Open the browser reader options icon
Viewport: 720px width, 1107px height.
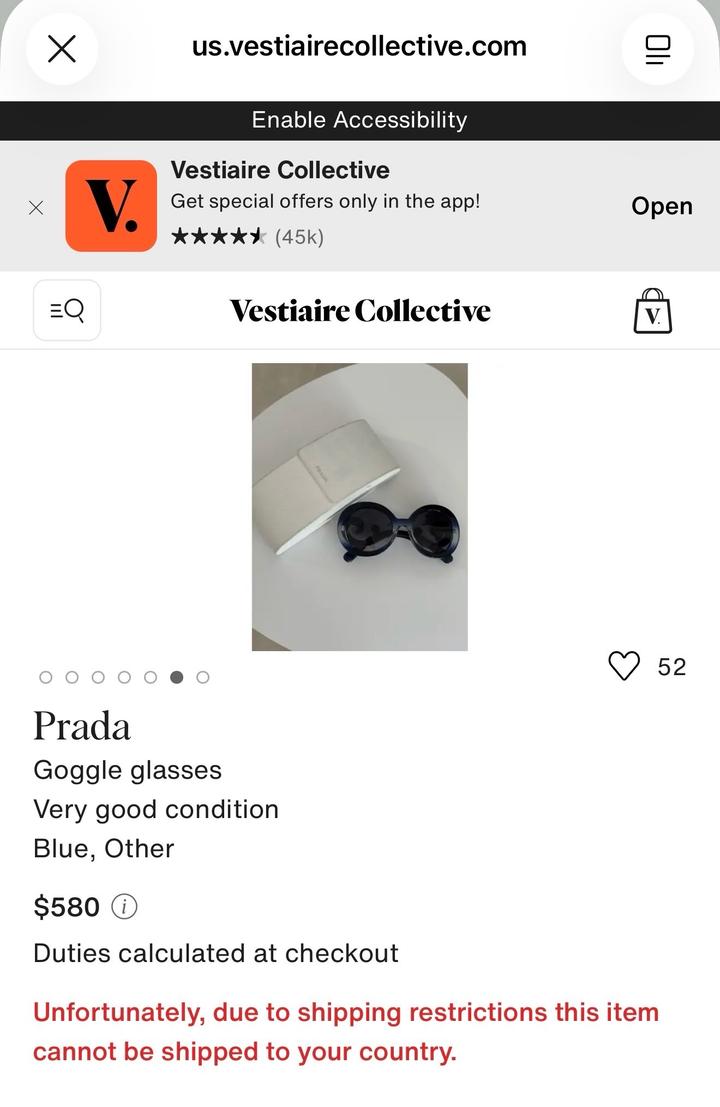(x=657, y=48)
